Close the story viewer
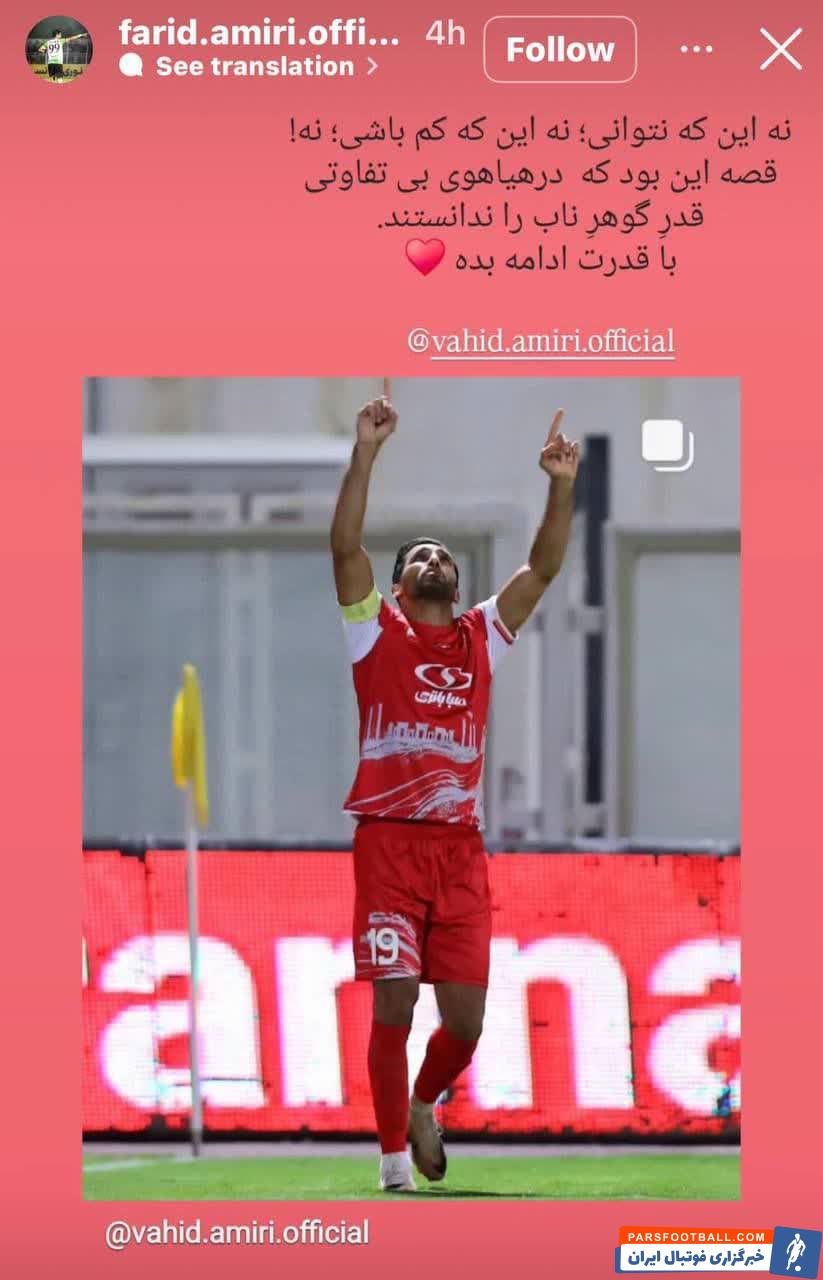This screenshot has width=823, height=1280. point(780,49)
